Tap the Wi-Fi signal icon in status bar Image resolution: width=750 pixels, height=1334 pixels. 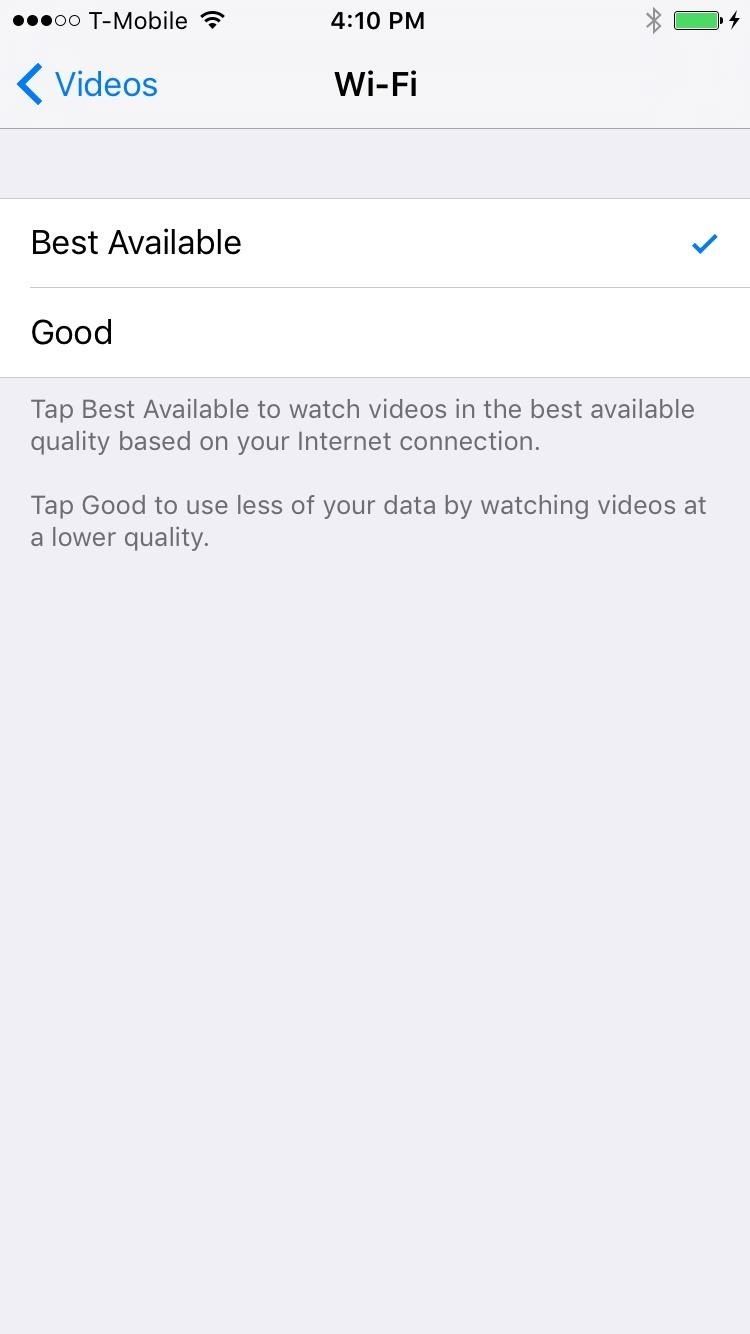212,19
